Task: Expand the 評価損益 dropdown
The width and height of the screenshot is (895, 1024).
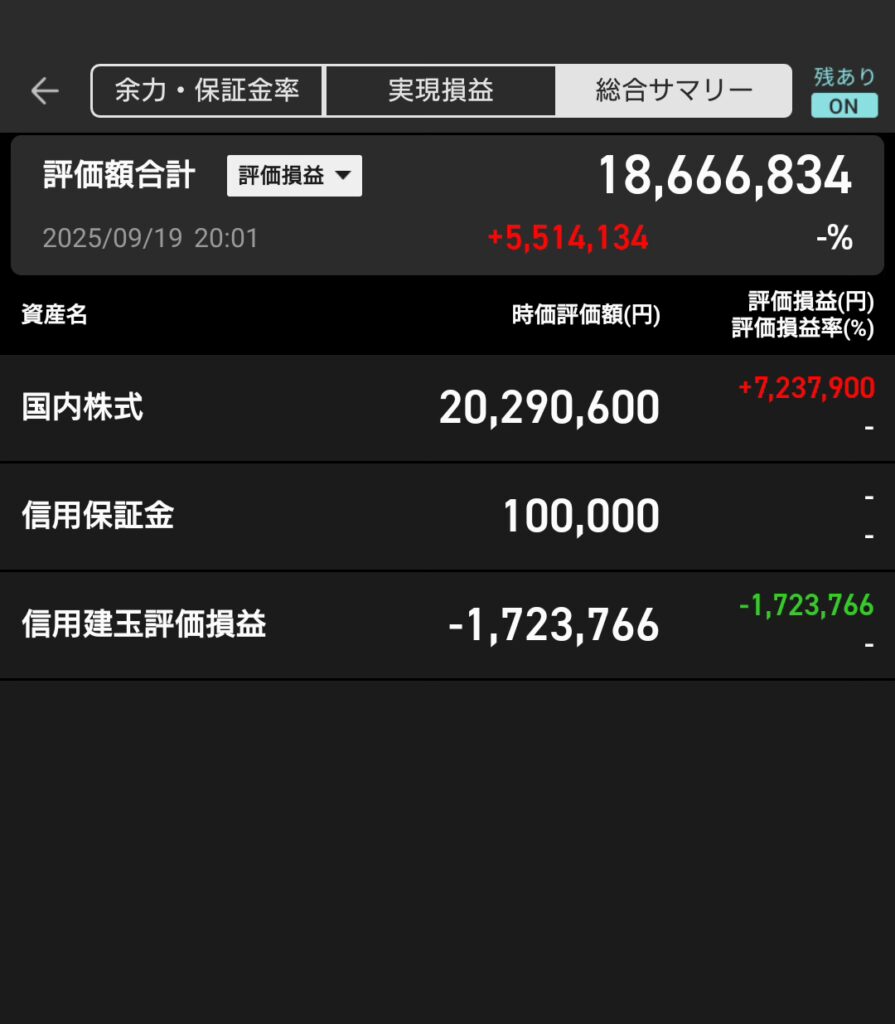Action: tap(294, 176)
